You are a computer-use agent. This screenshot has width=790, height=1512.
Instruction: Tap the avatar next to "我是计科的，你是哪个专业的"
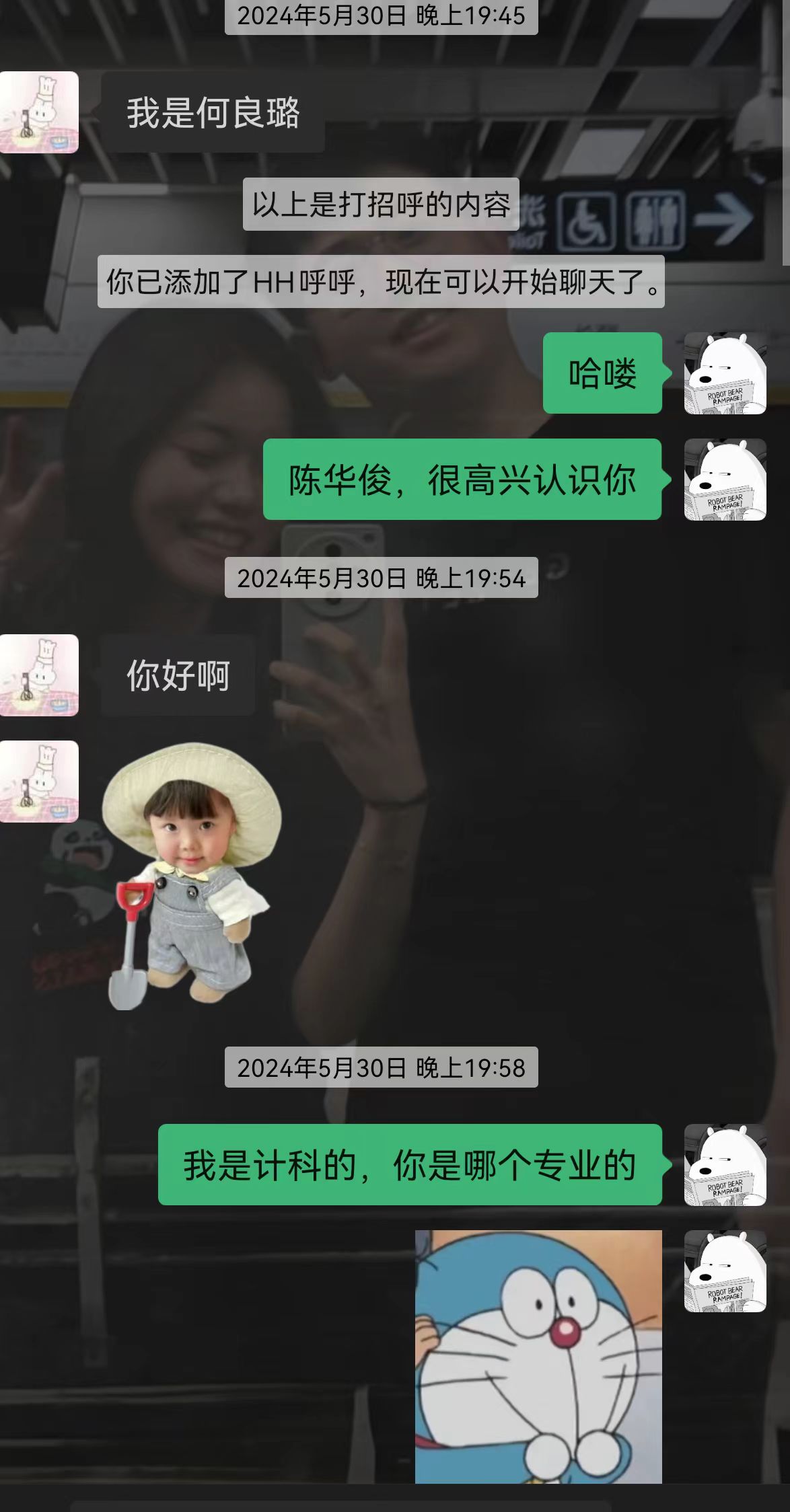[x=725, y=1165]
